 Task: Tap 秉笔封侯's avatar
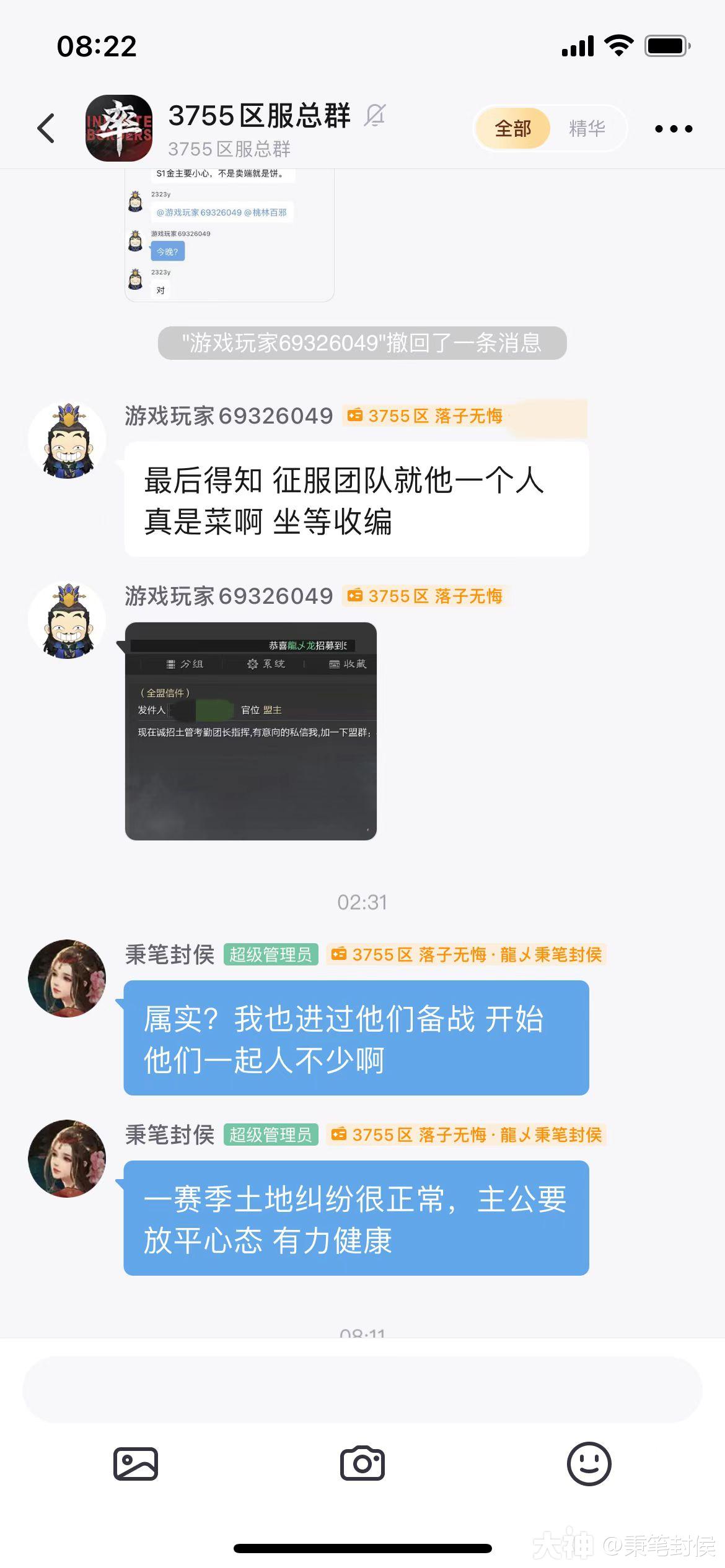click(x=67, y=978)
